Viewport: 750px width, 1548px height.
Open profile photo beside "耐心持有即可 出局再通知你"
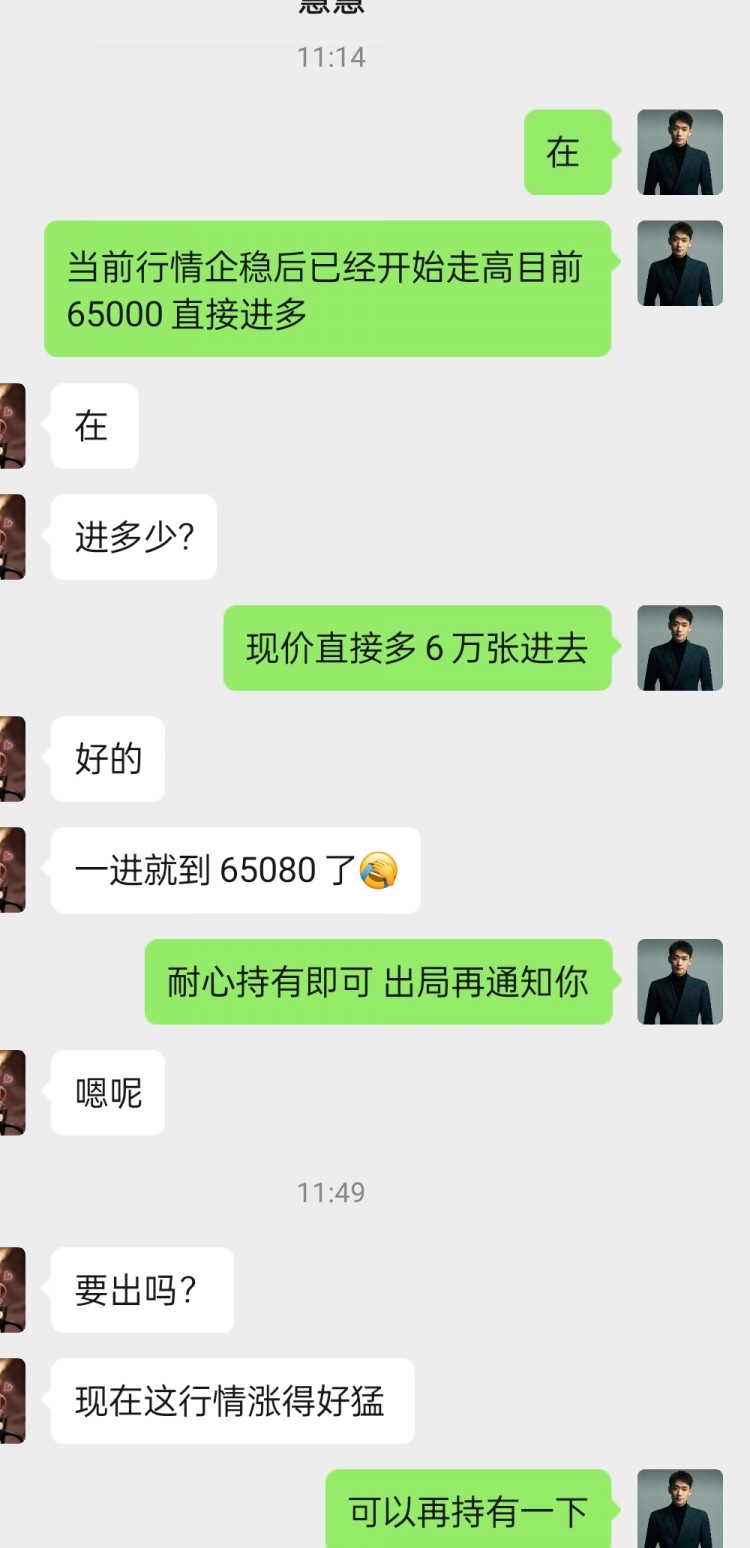(680, 982)
